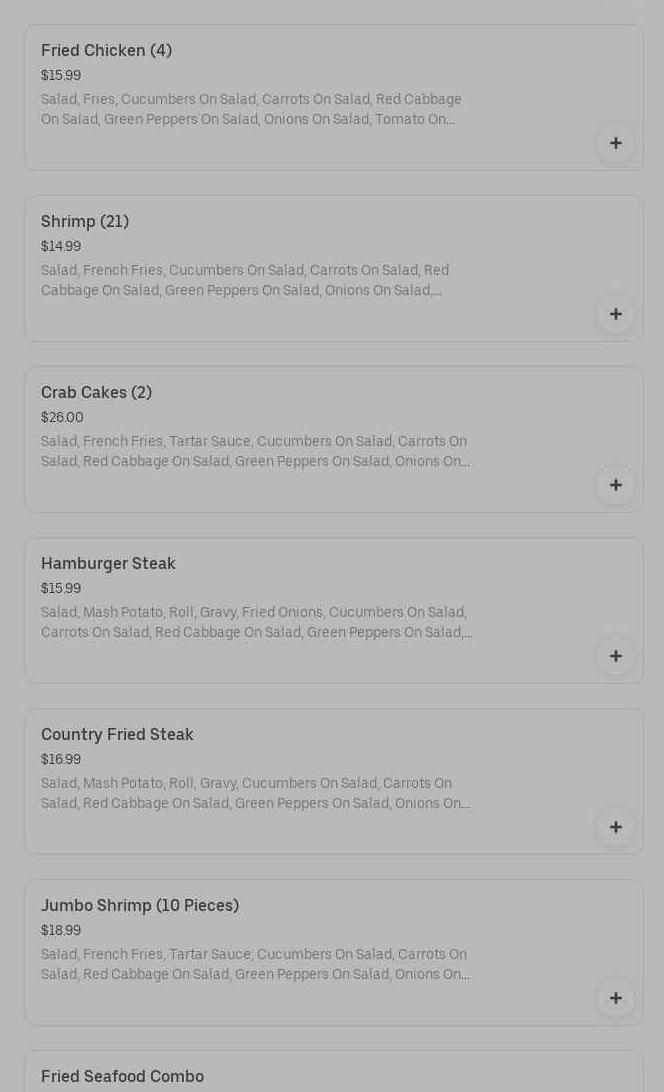Image resolution: width=664 pixels, height=1092 pixels.
Task: Open the Fried Seafood Combo item
Action: pyautogui.click(x=300, y=1076)
